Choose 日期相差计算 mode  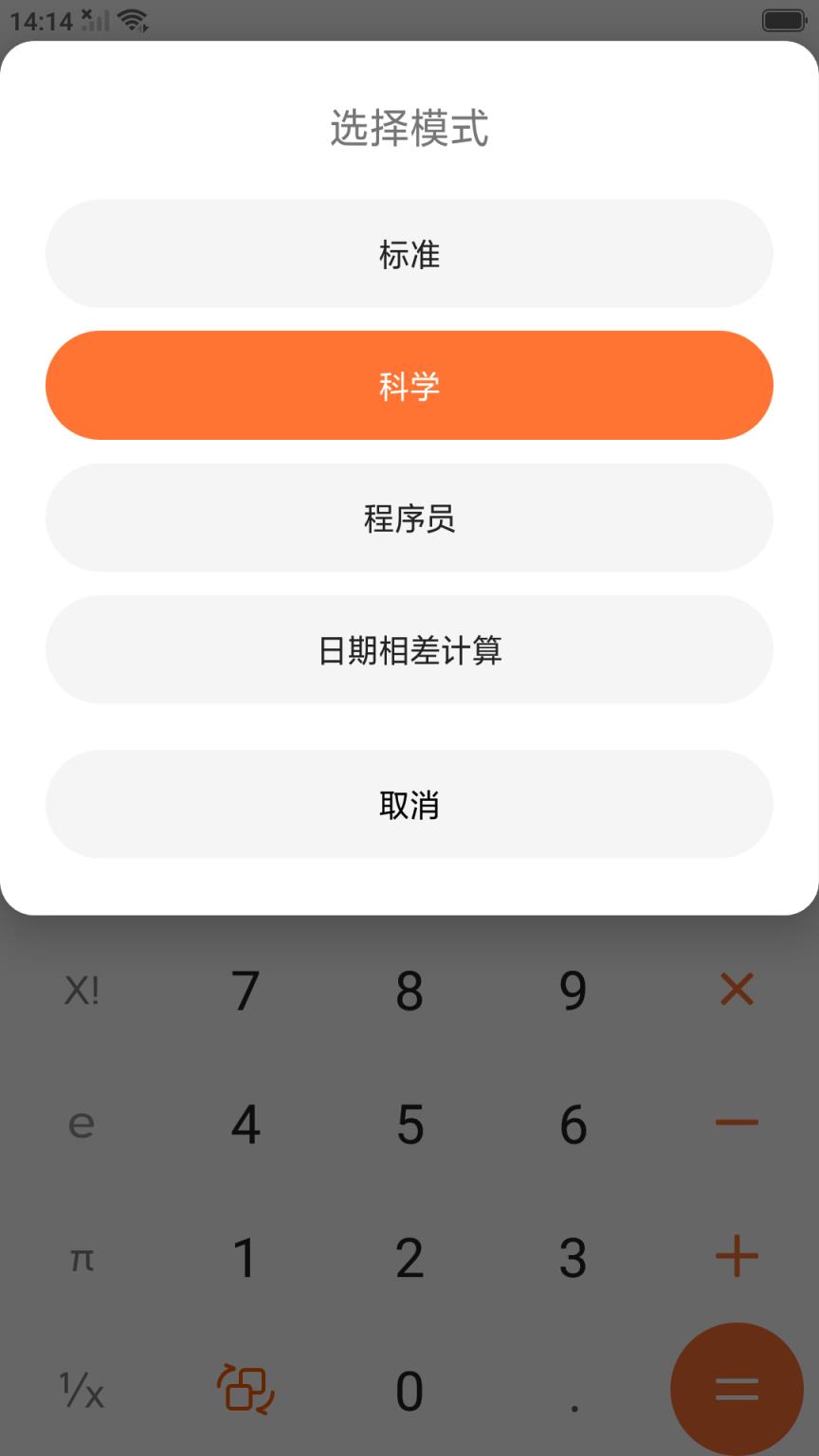point(409,650)
